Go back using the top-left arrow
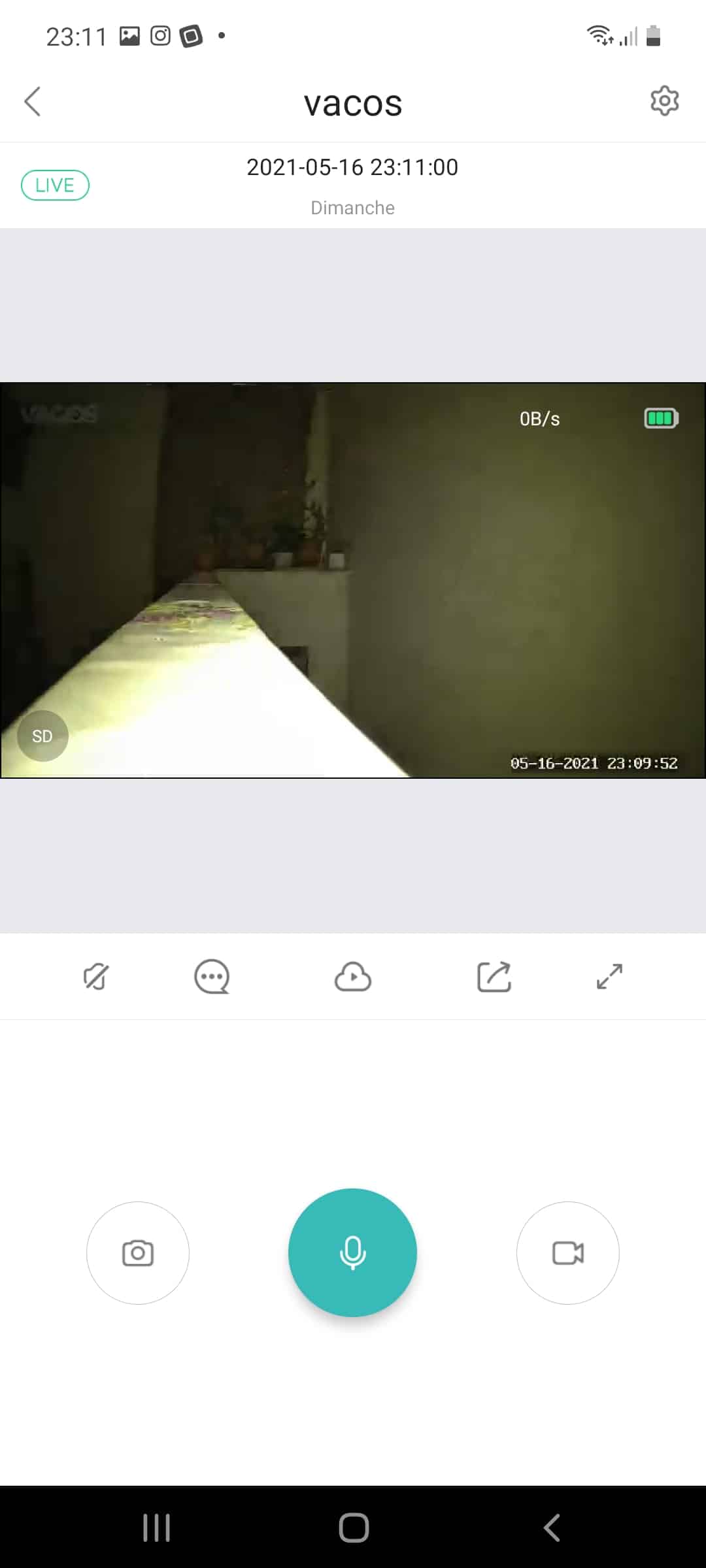This screenshot has width=706, height=1568. pos(33,101)
